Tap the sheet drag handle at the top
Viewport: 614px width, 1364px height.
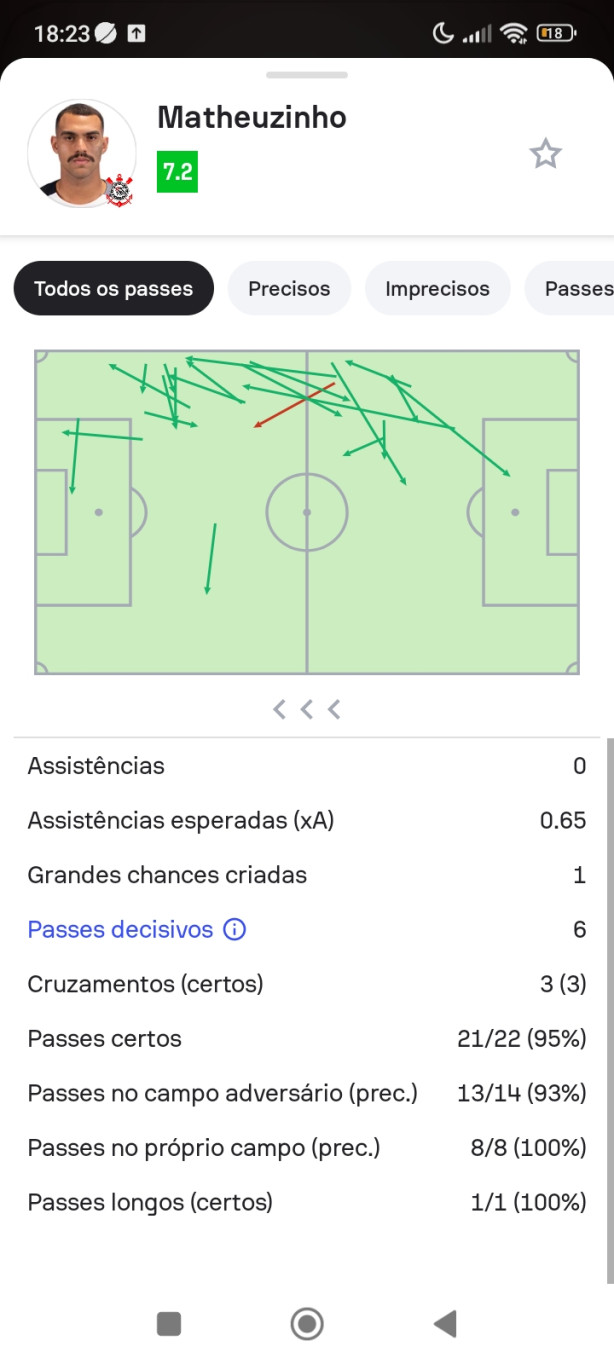(307, 75)
